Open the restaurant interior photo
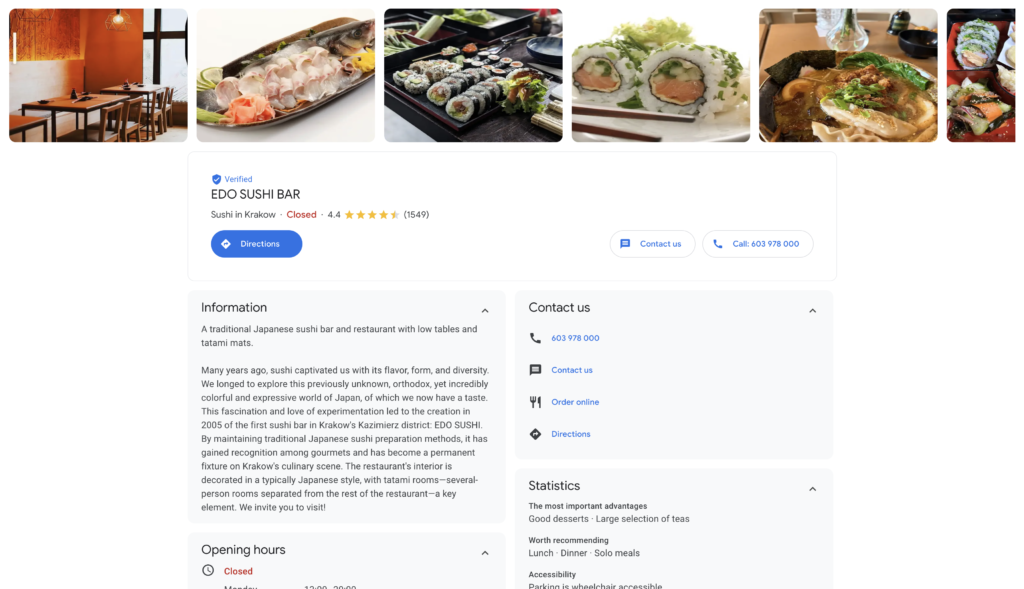Viewport: 1024px width, 589px height. click(98, 75)
